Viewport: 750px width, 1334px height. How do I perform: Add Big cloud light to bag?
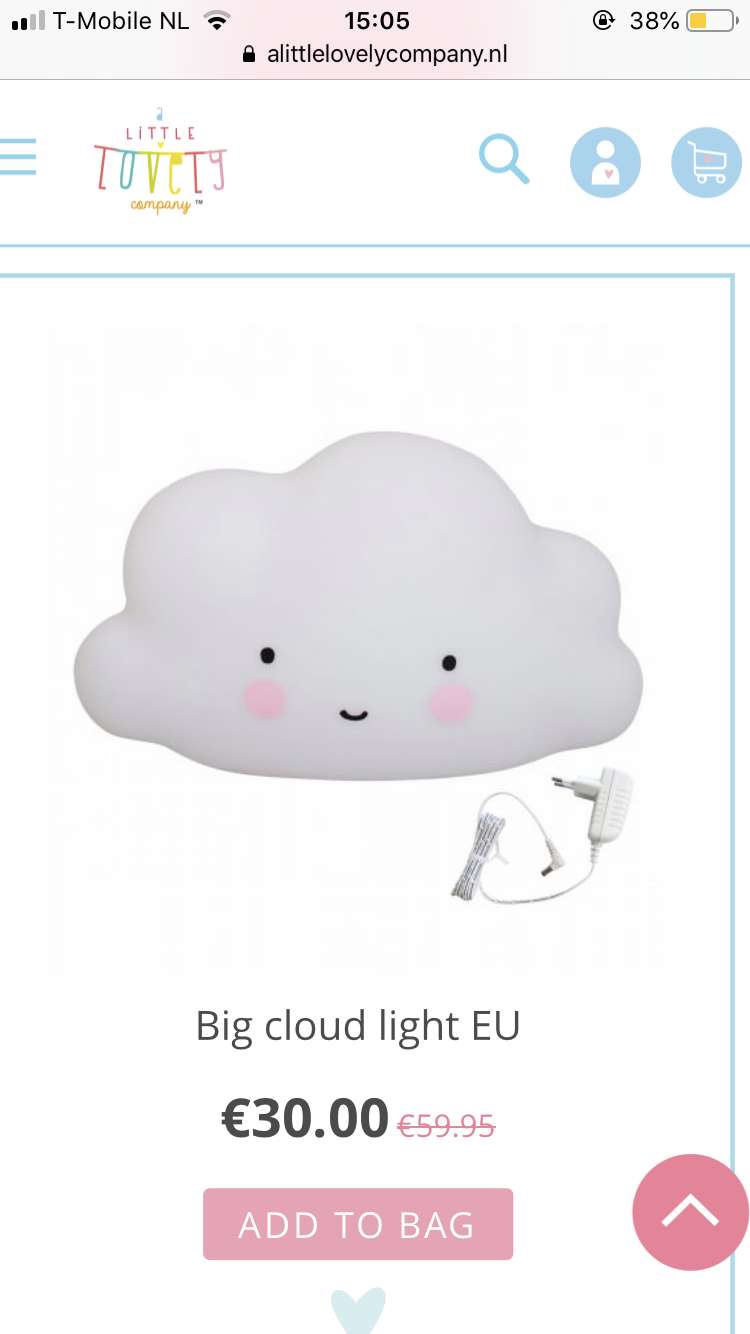[358, 1224]
